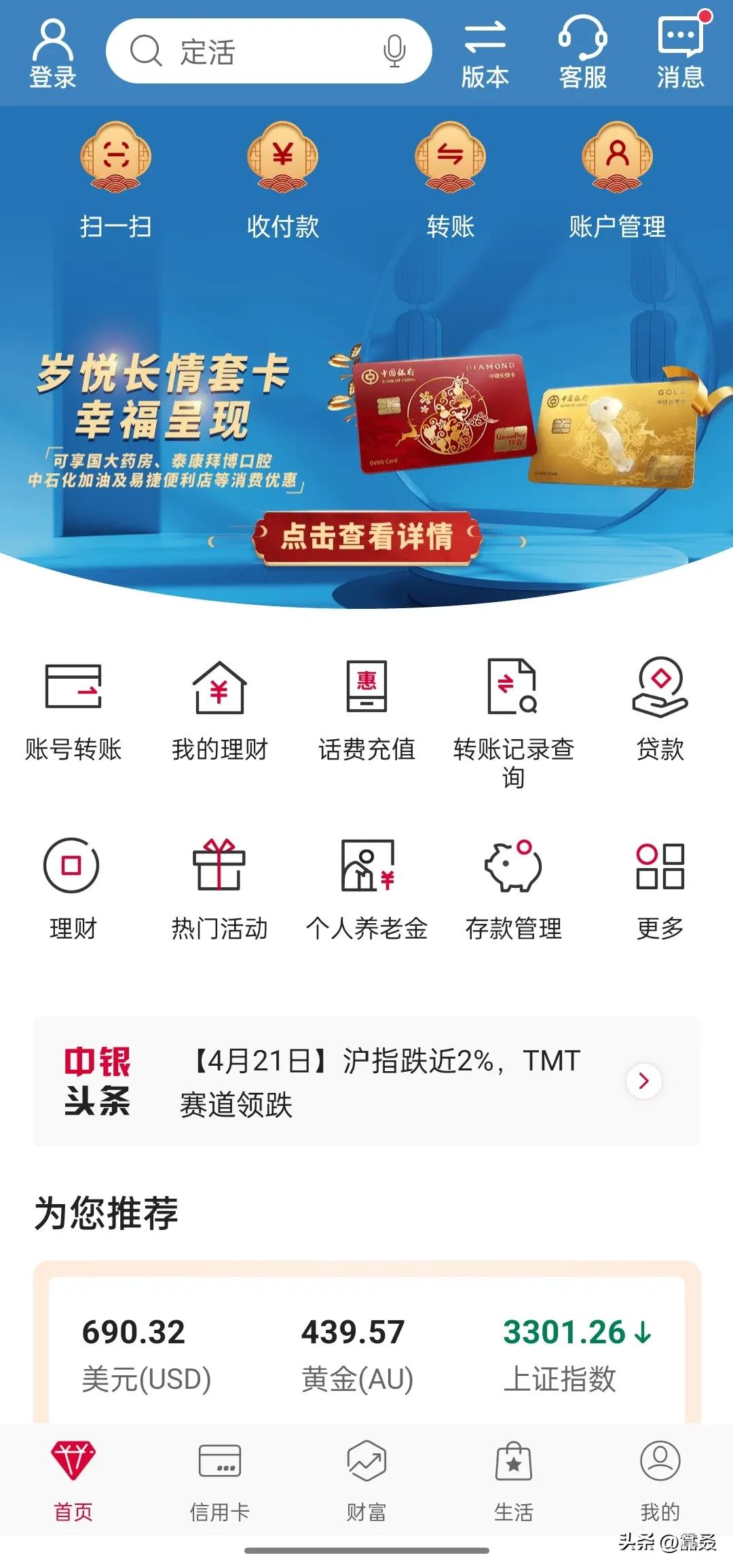Tap the voice search microphone icon

394,51
